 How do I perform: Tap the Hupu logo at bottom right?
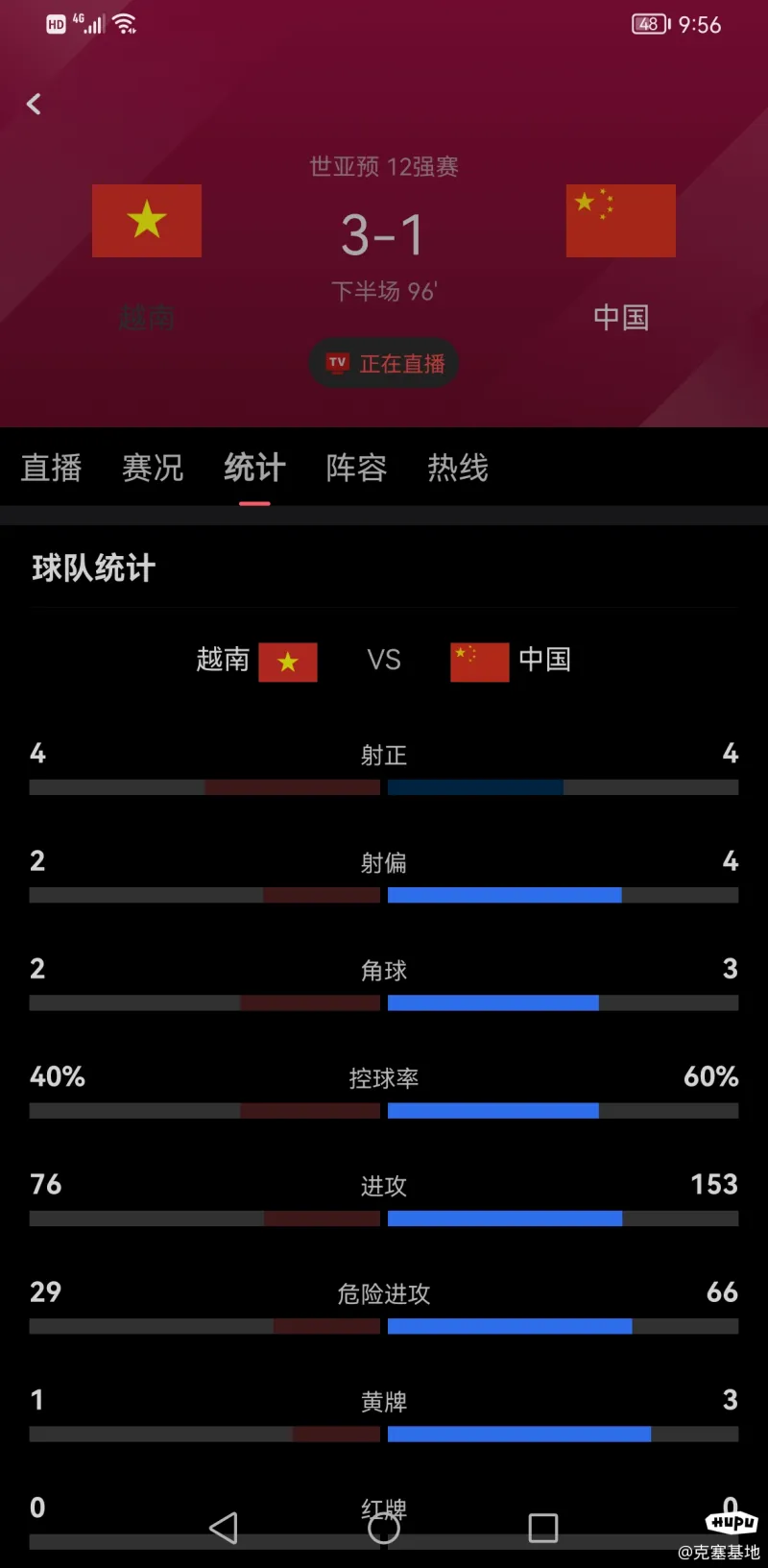(x=732, y=1523)
